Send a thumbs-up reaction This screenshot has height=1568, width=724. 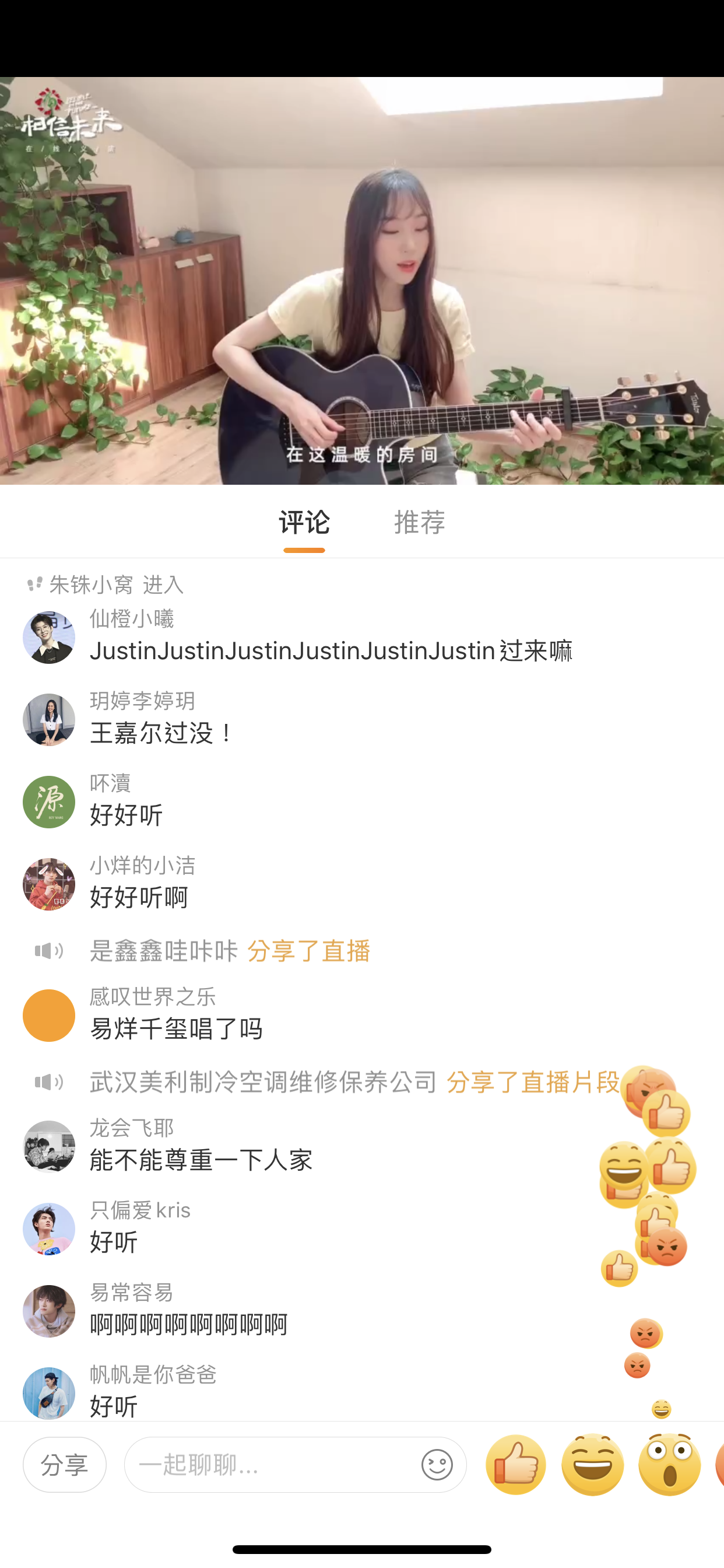(x=515, y=1465)
